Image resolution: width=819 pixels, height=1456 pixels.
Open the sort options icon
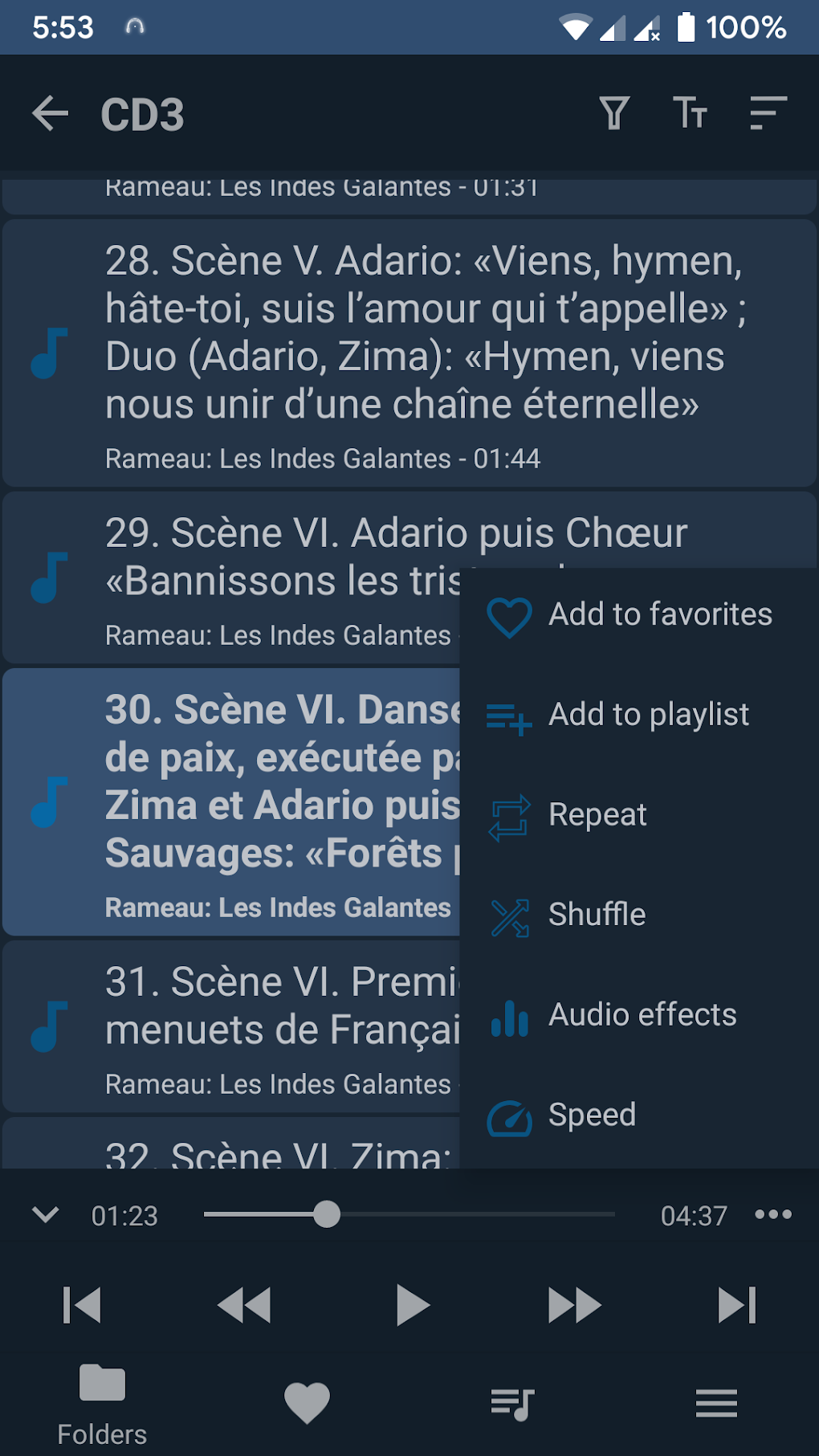coord(768,113)
